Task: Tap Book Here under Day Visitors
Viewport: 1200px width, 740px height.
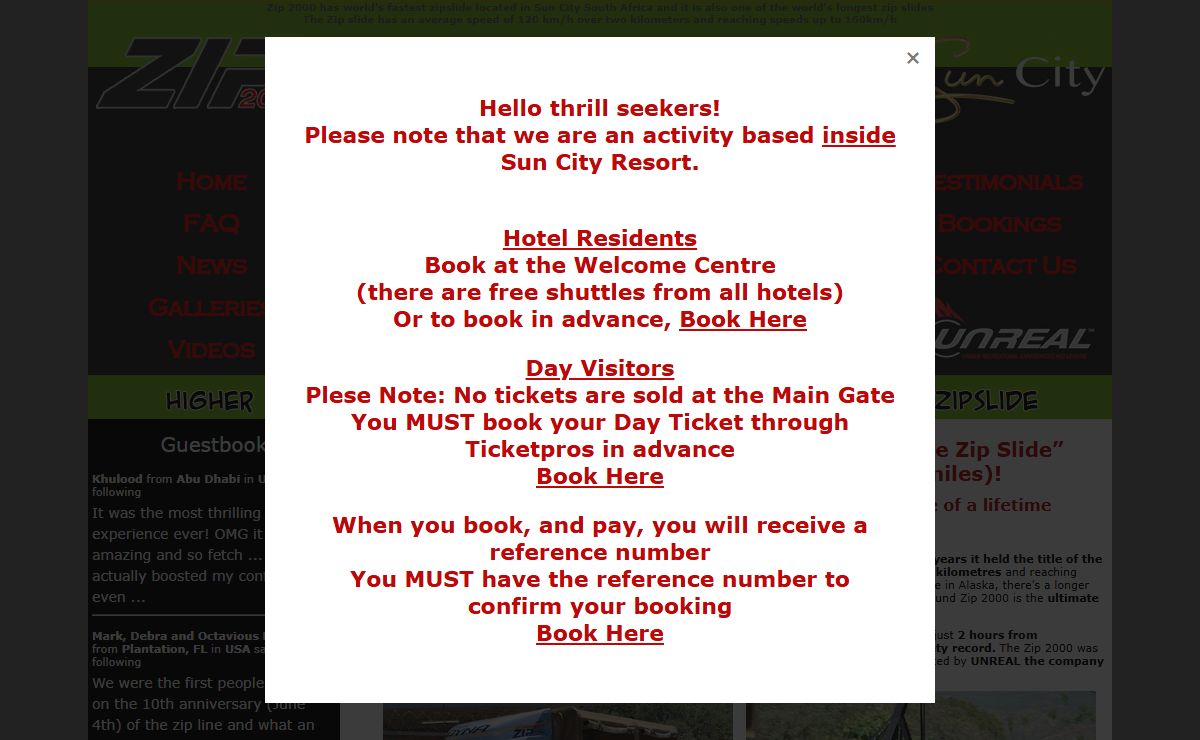Action: point(599,477)
